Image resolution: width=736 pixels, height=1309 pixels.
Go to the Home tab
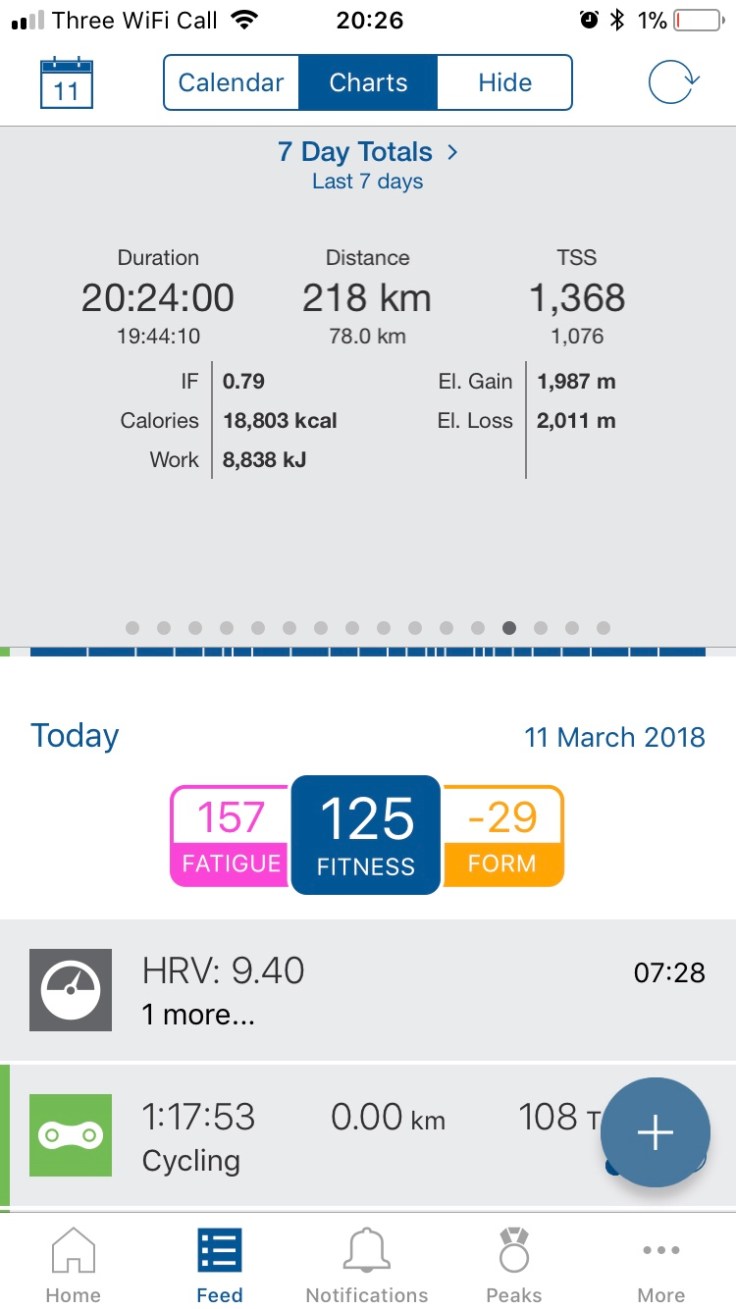[73, 1265]
